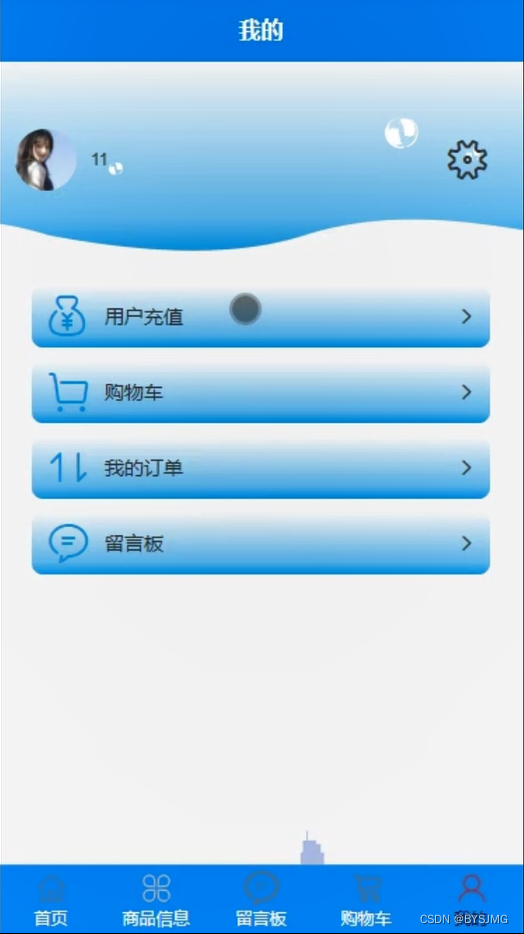Select 留言板 in the bottom navigation
524x934 pixels.
coord(261,899)
